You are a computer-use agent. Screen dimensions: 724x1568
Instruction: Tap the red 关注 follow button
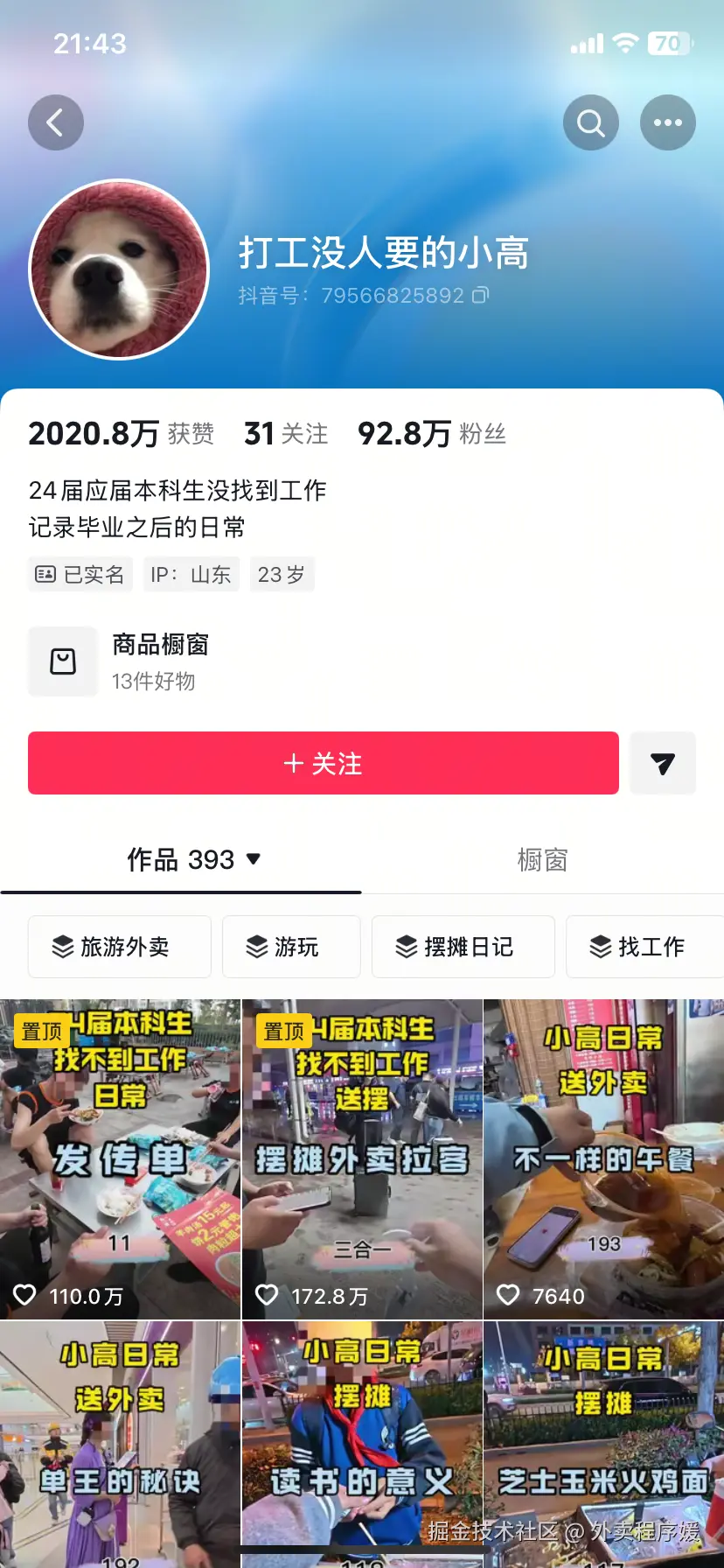[324, 763]
